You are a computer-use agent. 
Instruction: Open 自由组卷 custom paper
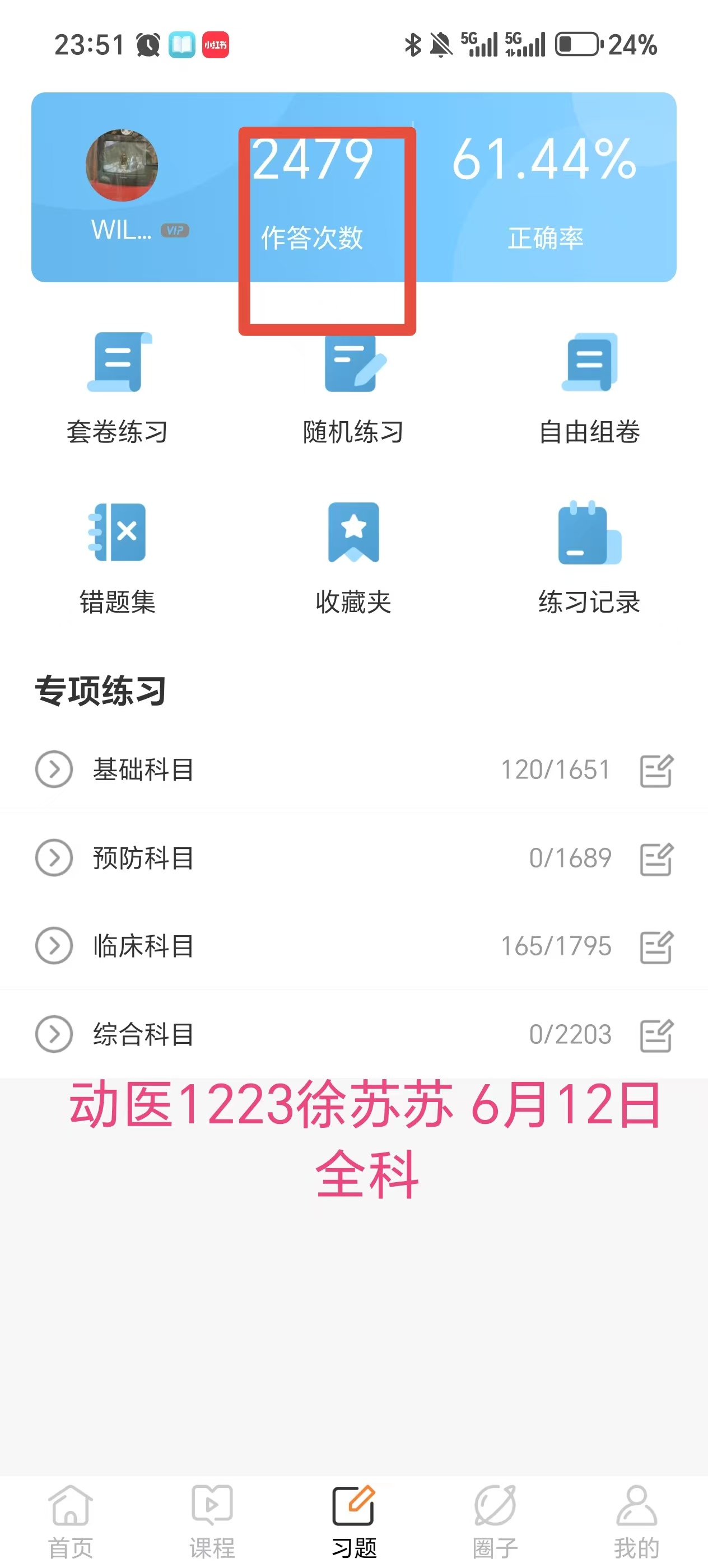pyautogui.click(x=589, y=388)
